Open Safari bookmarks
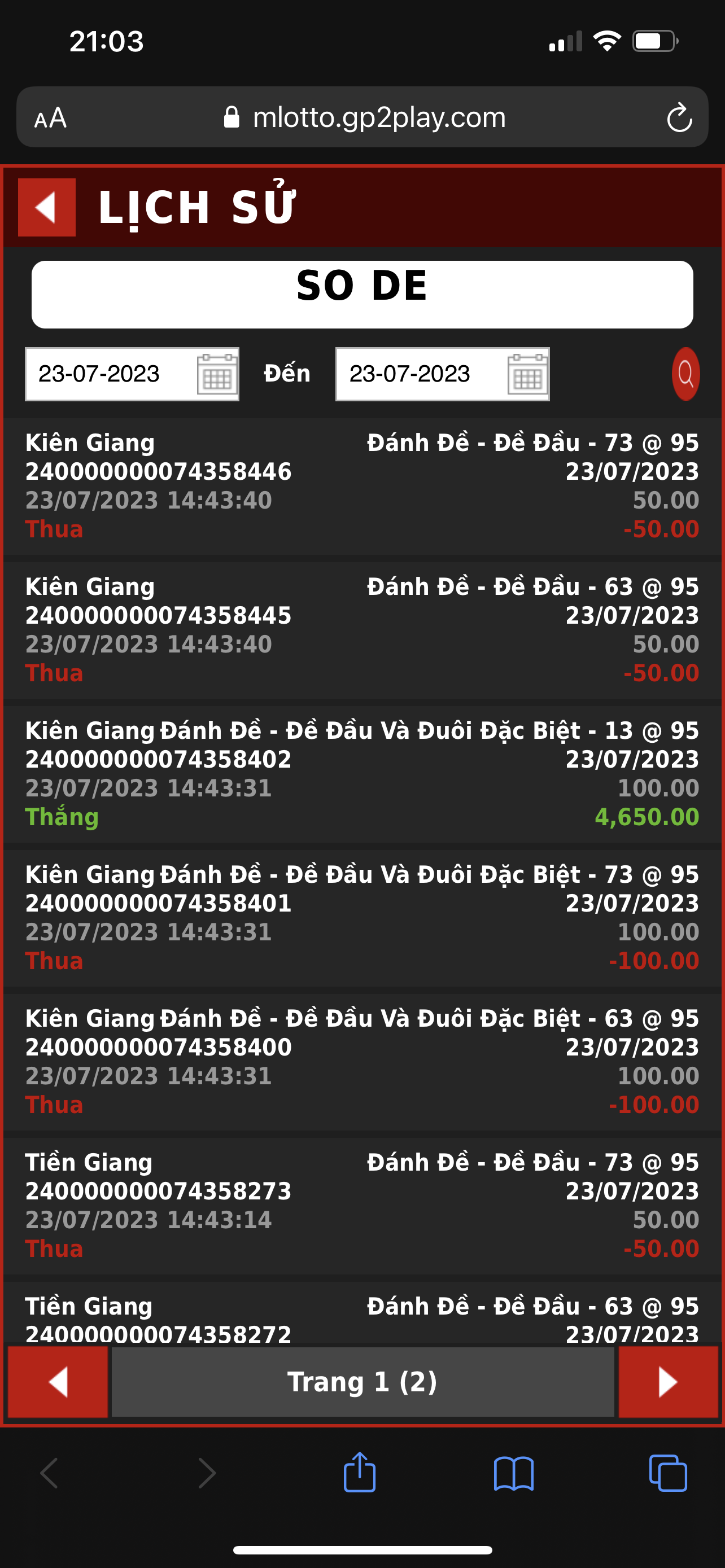Screen dimensions: 725x1568 click(514, 1473)
